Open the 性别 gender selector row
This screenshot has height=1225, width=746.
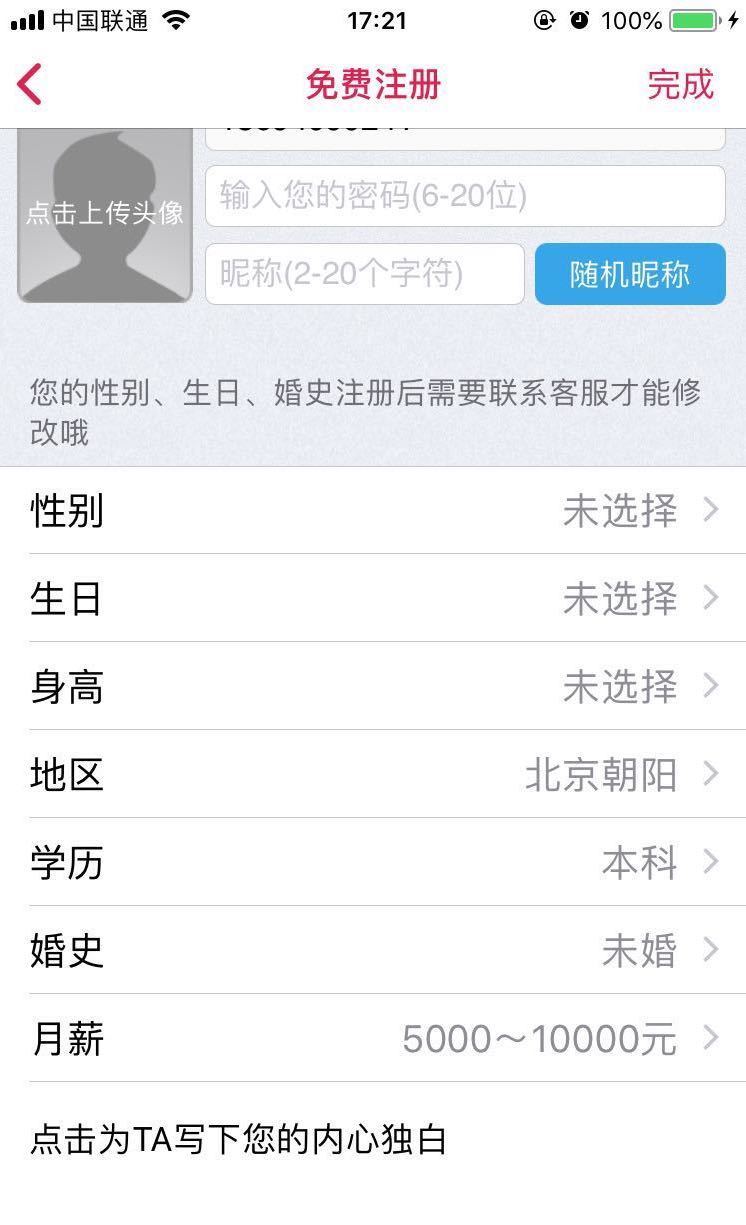pyautogui.click(x=373, y=511)
